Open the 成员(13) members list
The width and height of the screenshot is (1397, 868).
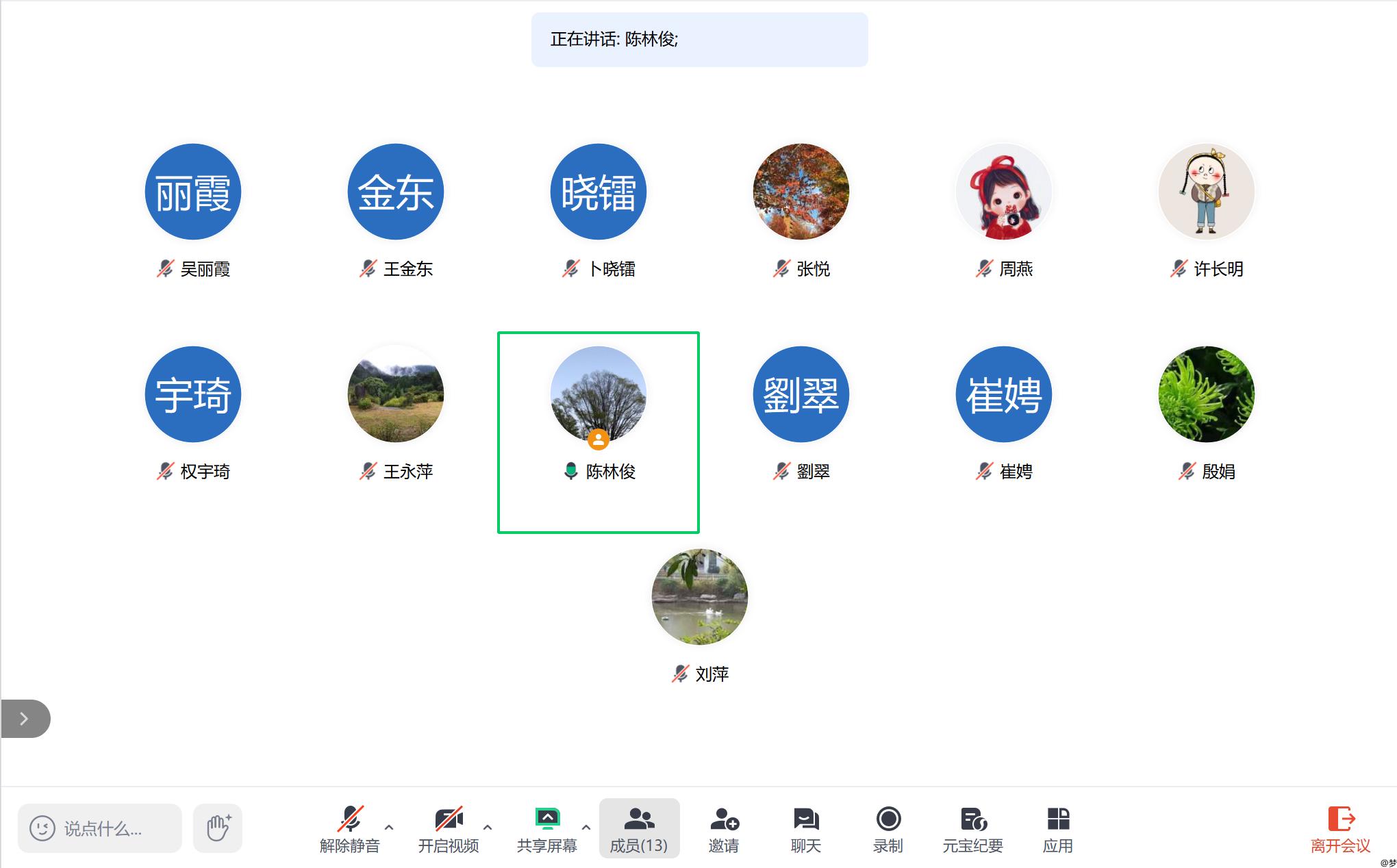tap(638, 828)
